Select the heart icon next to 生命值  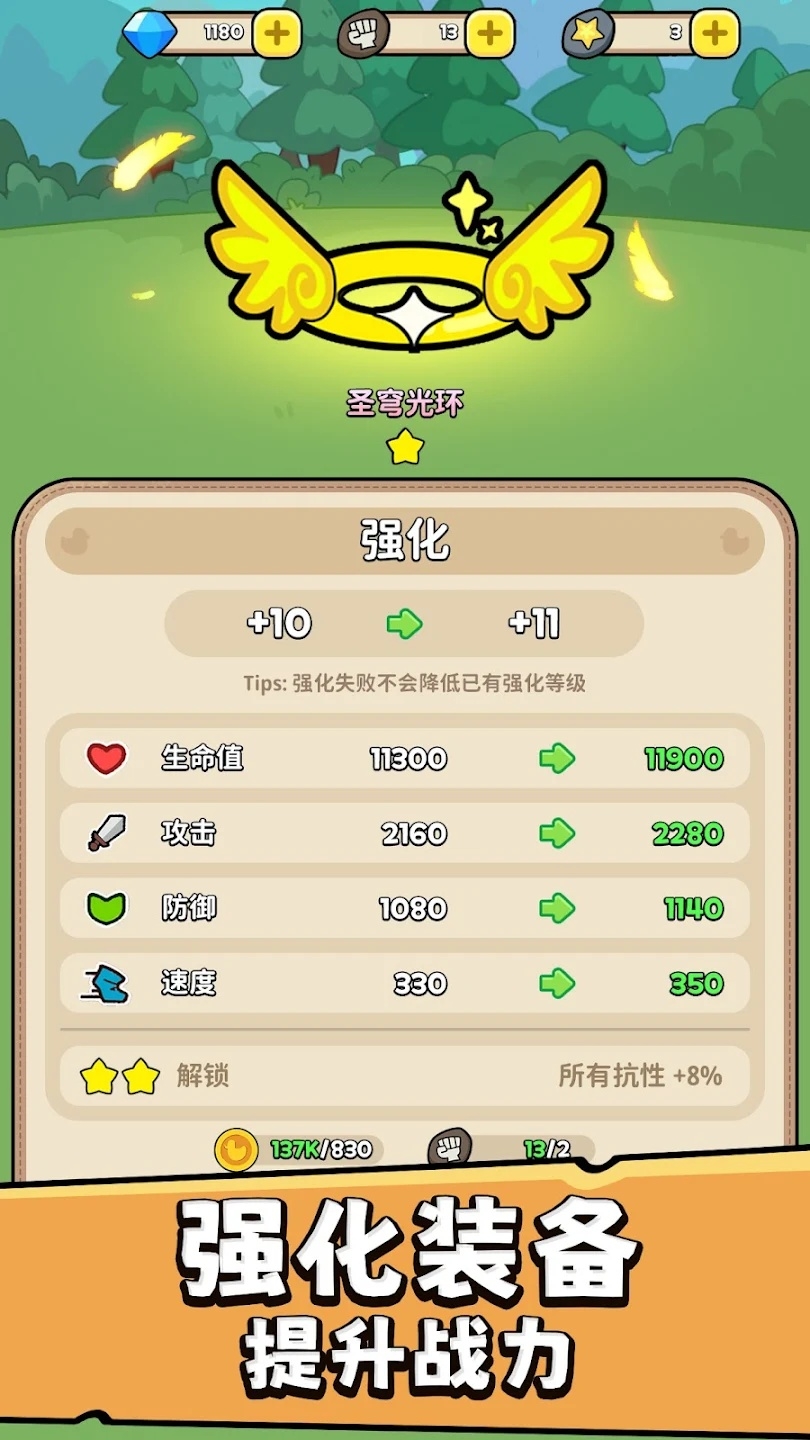(x=105, y=758)
